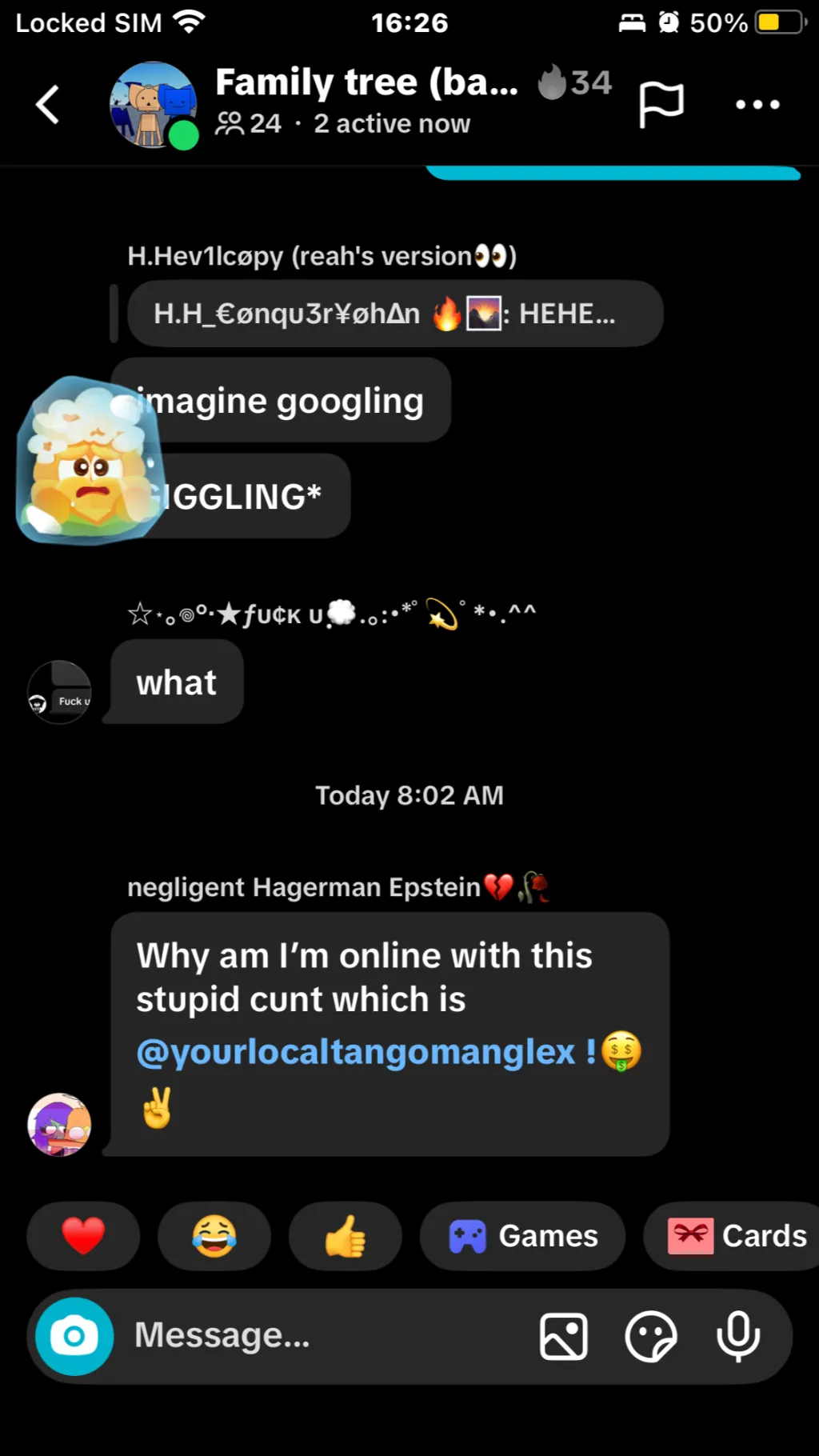This screenshot has height=1456, width=819.
Task: Report this group using the flag icon
Action: point(661,105)
